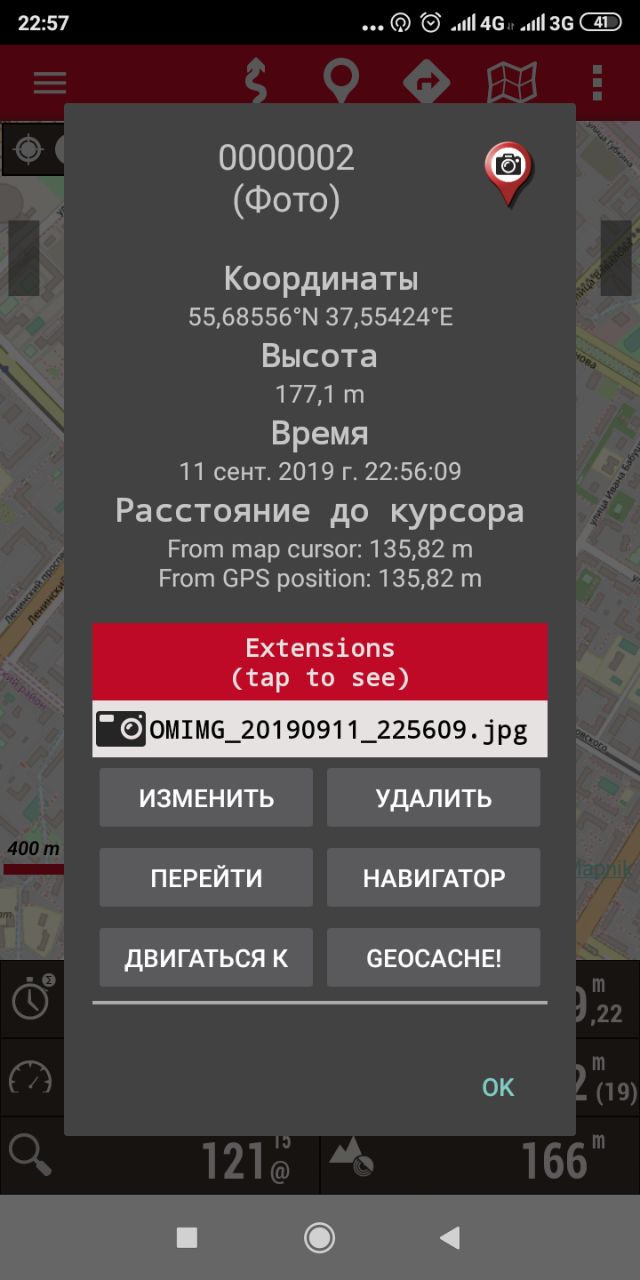Image resolution: width=640 pixels, height=1280 pixels.
Task: Tap the GEOCACHE! button
Action: point(434,958)
